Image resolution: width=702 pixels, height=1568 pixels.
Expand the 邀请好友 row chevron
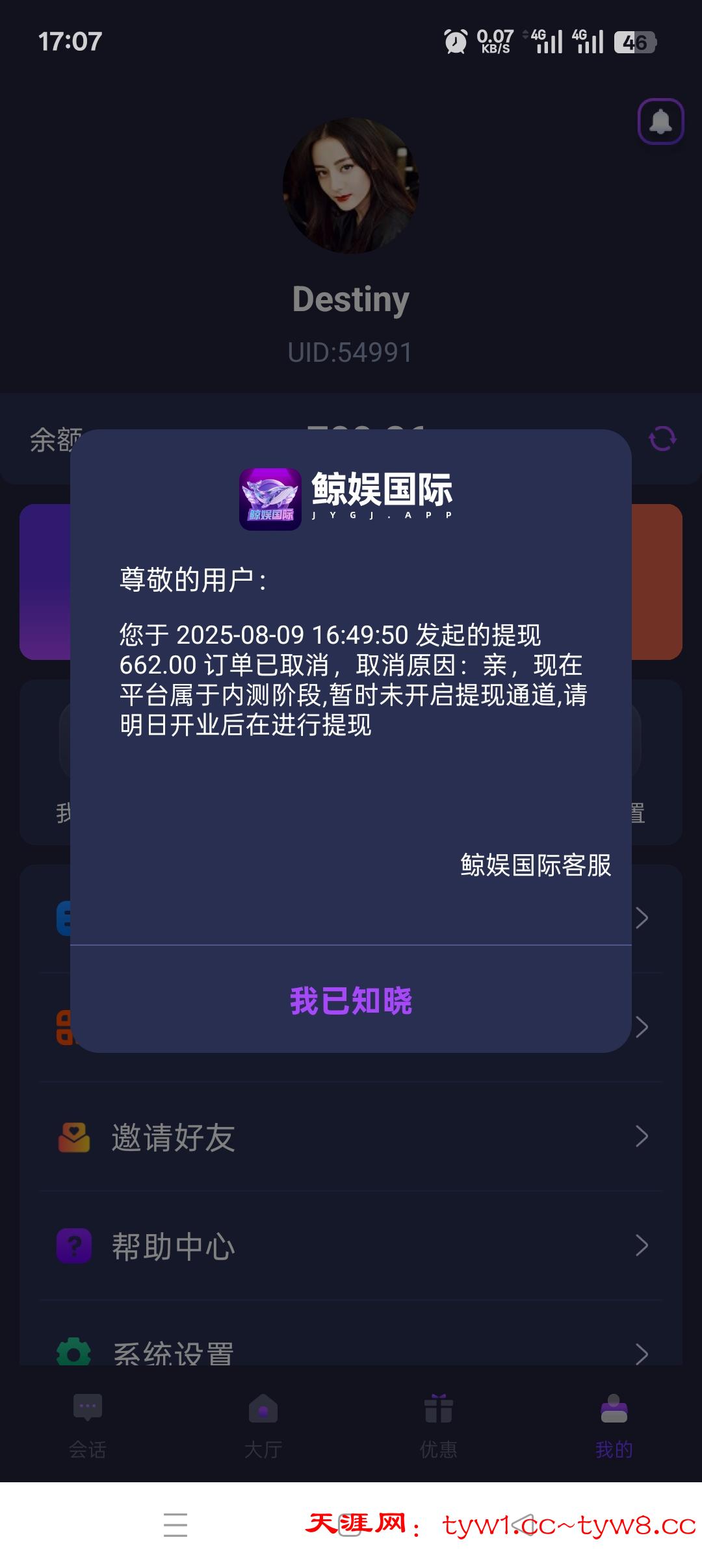point(640,1136)
